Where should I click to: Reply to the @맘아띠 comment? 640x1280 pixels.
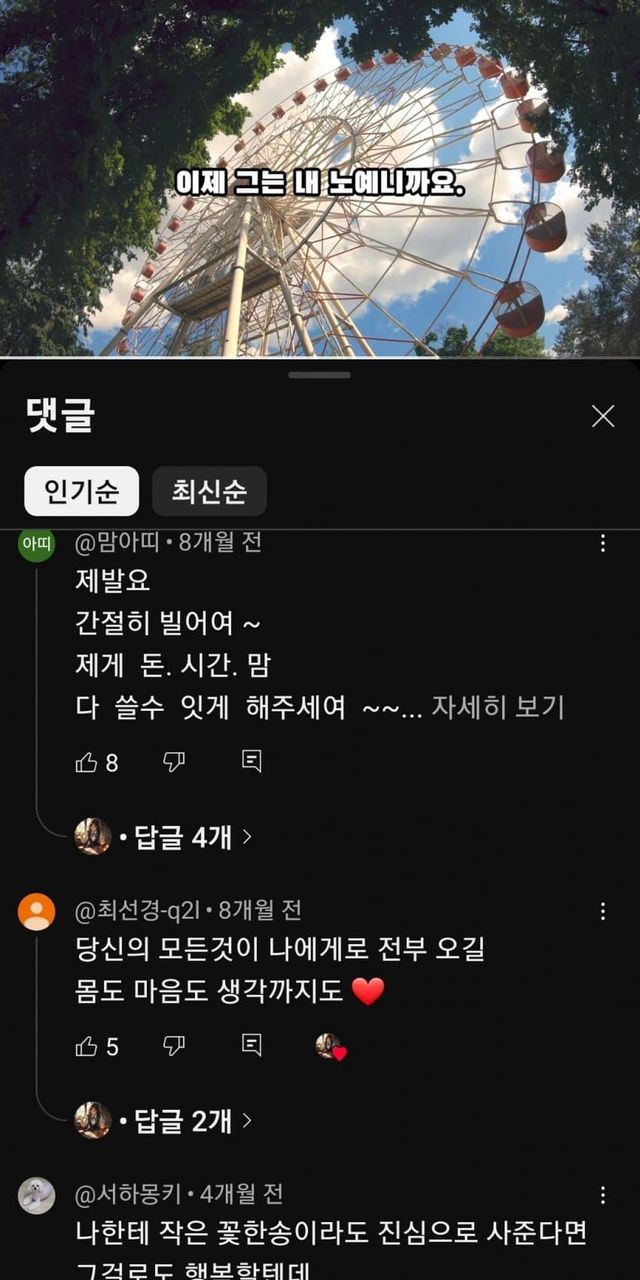pyautogui.click(x=252, y=763)
